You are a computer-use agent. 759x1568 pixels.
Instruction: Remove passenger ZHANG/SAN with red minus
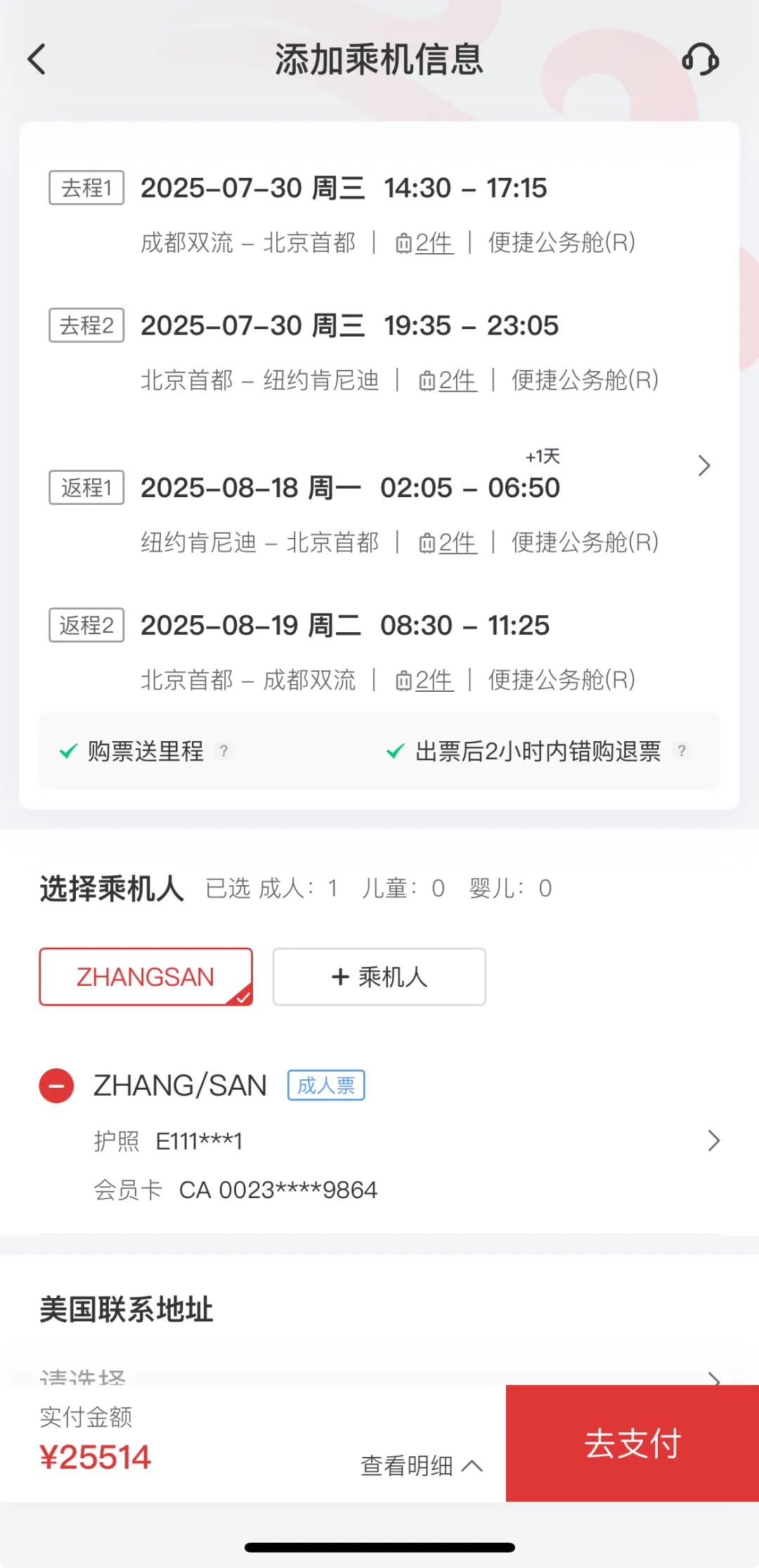56,1086
